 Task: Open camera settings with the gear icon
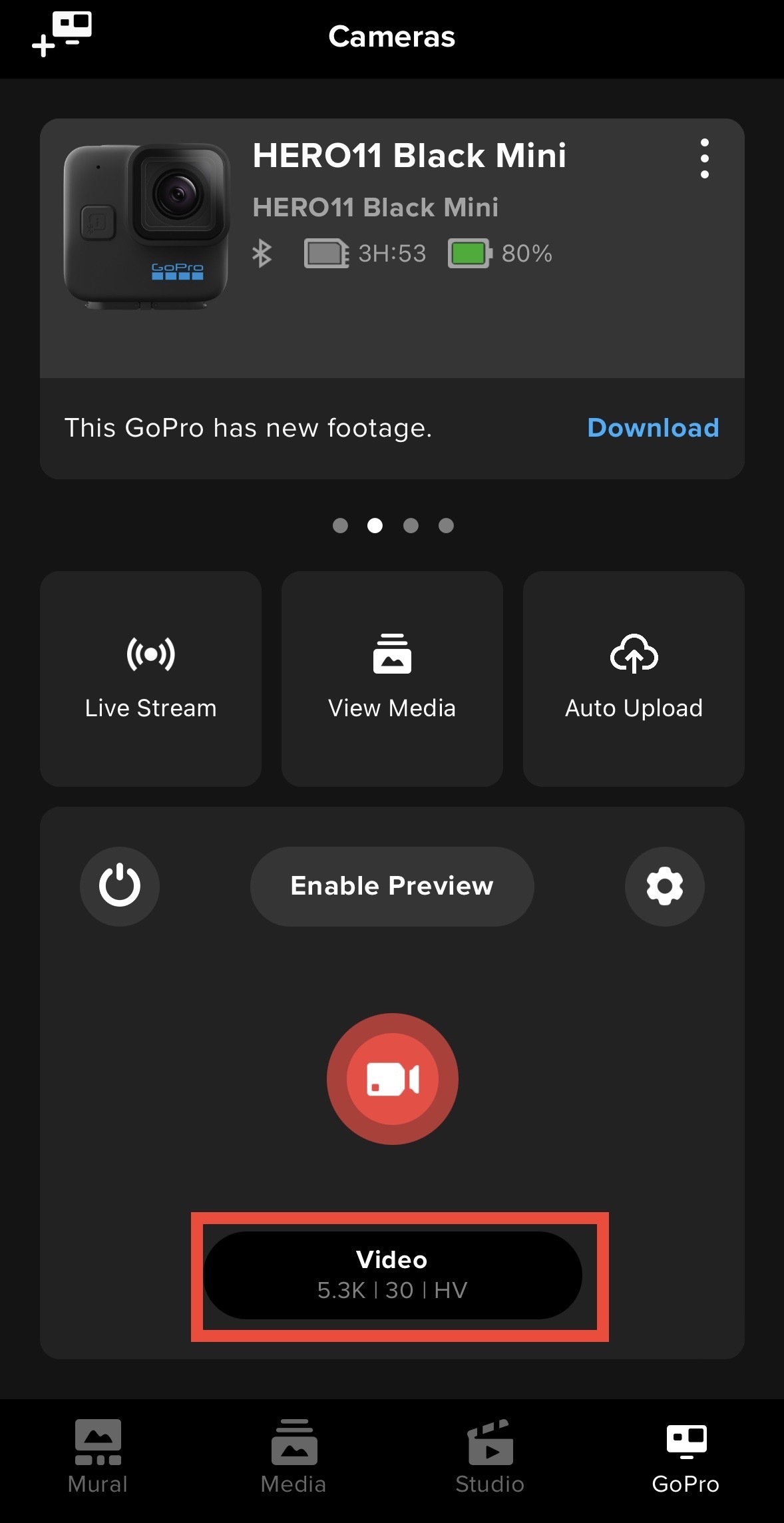pyautogui.click(x=664, y=886)
